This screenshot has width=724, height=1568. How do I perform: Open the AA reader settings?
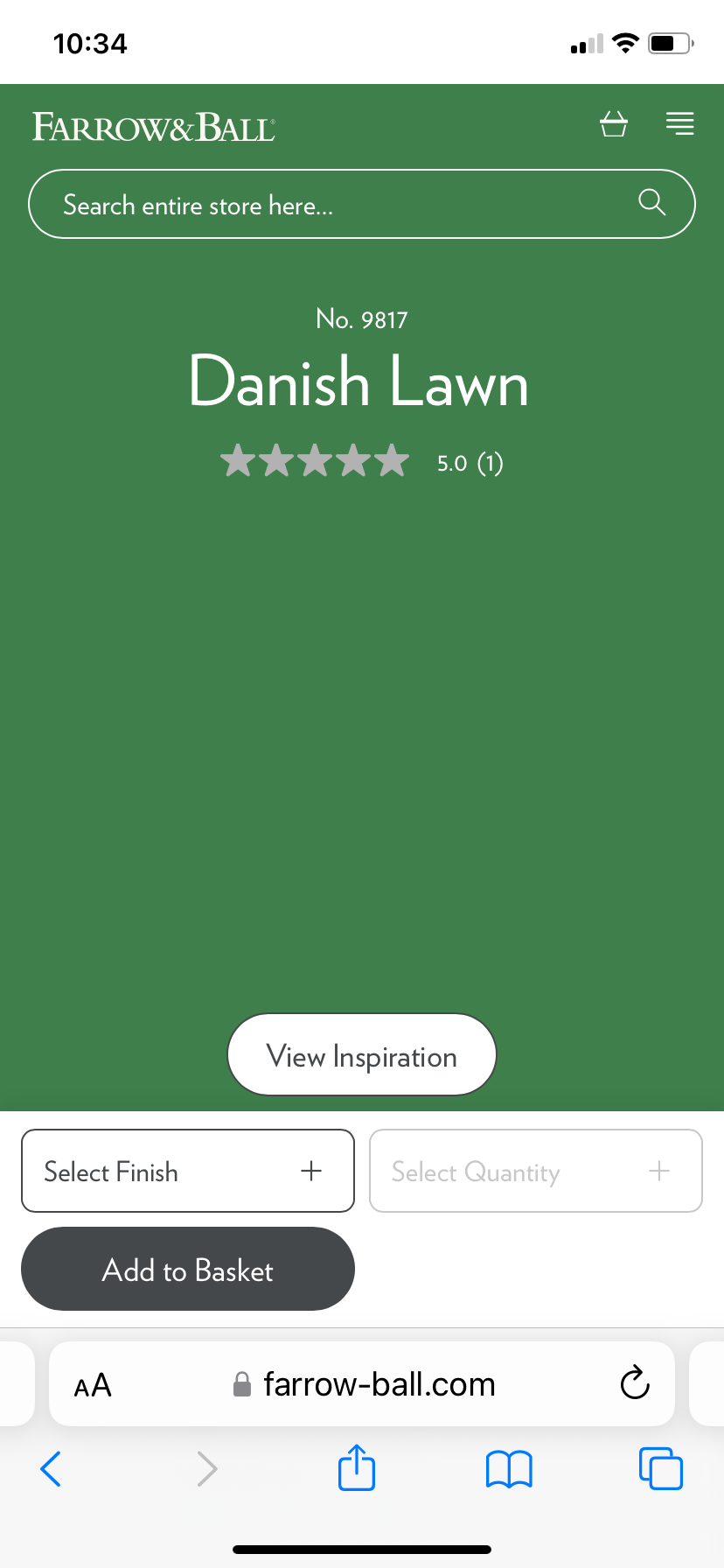click(93, 1386)
